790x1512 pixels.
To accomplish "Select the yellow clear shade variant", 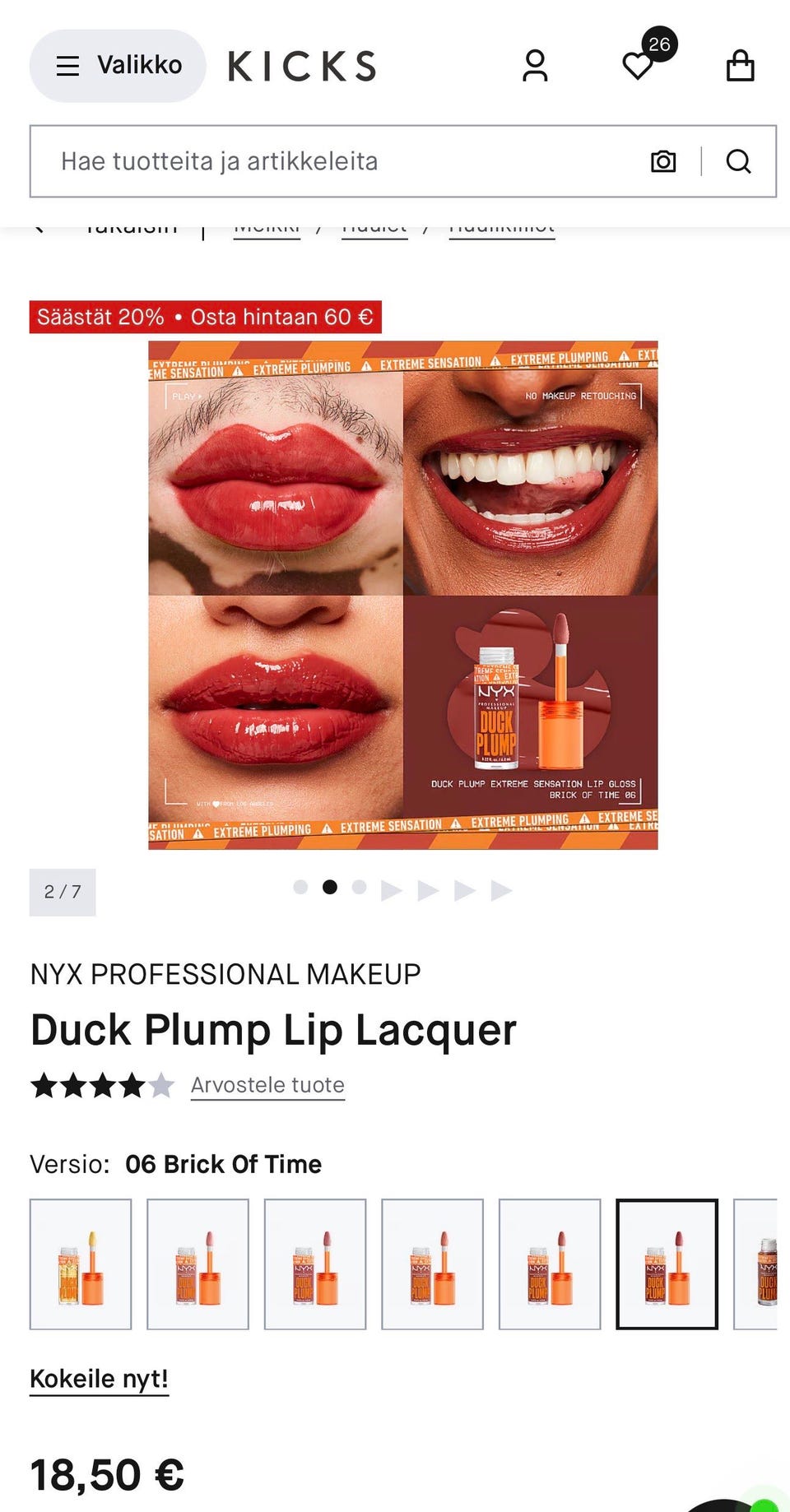I will click(x=81, y=1264).
